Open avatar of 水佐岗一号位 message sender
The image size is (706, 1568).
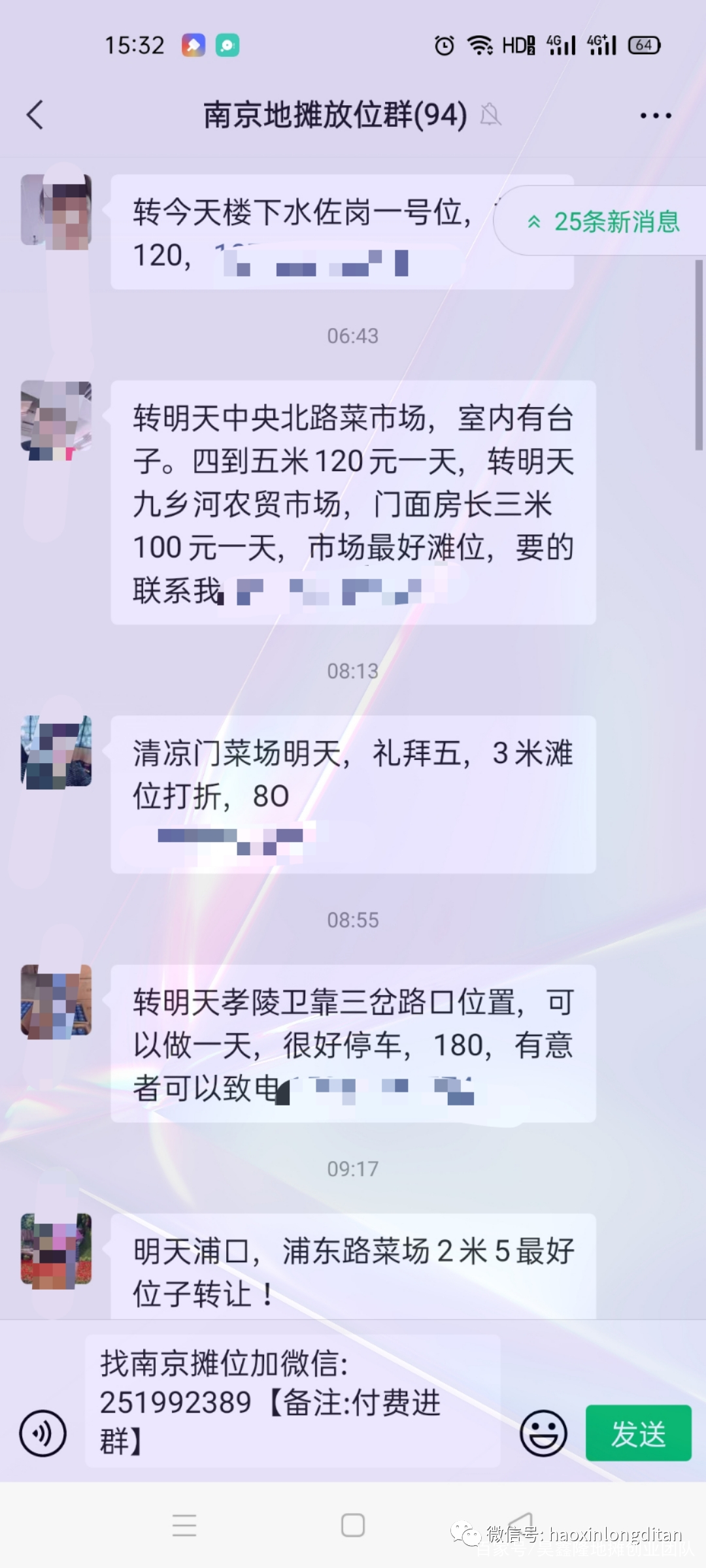(x=56, y=211)
